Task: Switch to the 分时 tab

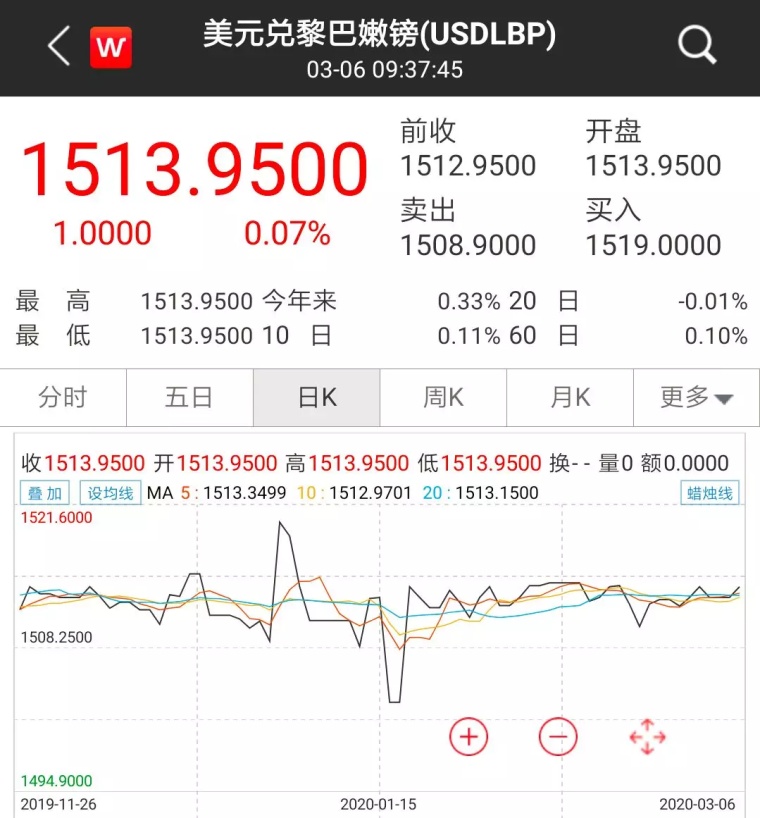Action: click(62, 397)
